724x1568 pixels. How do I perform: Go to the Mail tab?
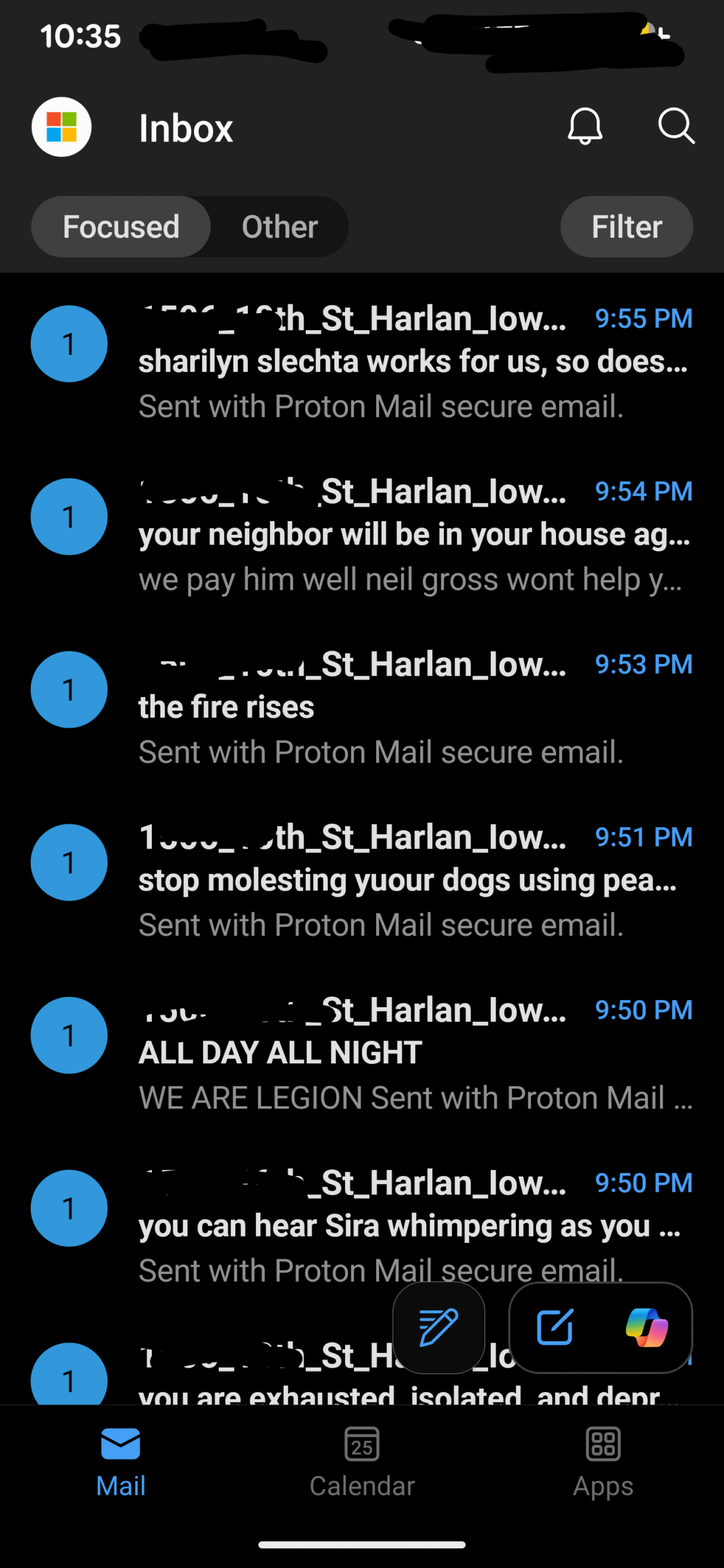pos(121,1461)
